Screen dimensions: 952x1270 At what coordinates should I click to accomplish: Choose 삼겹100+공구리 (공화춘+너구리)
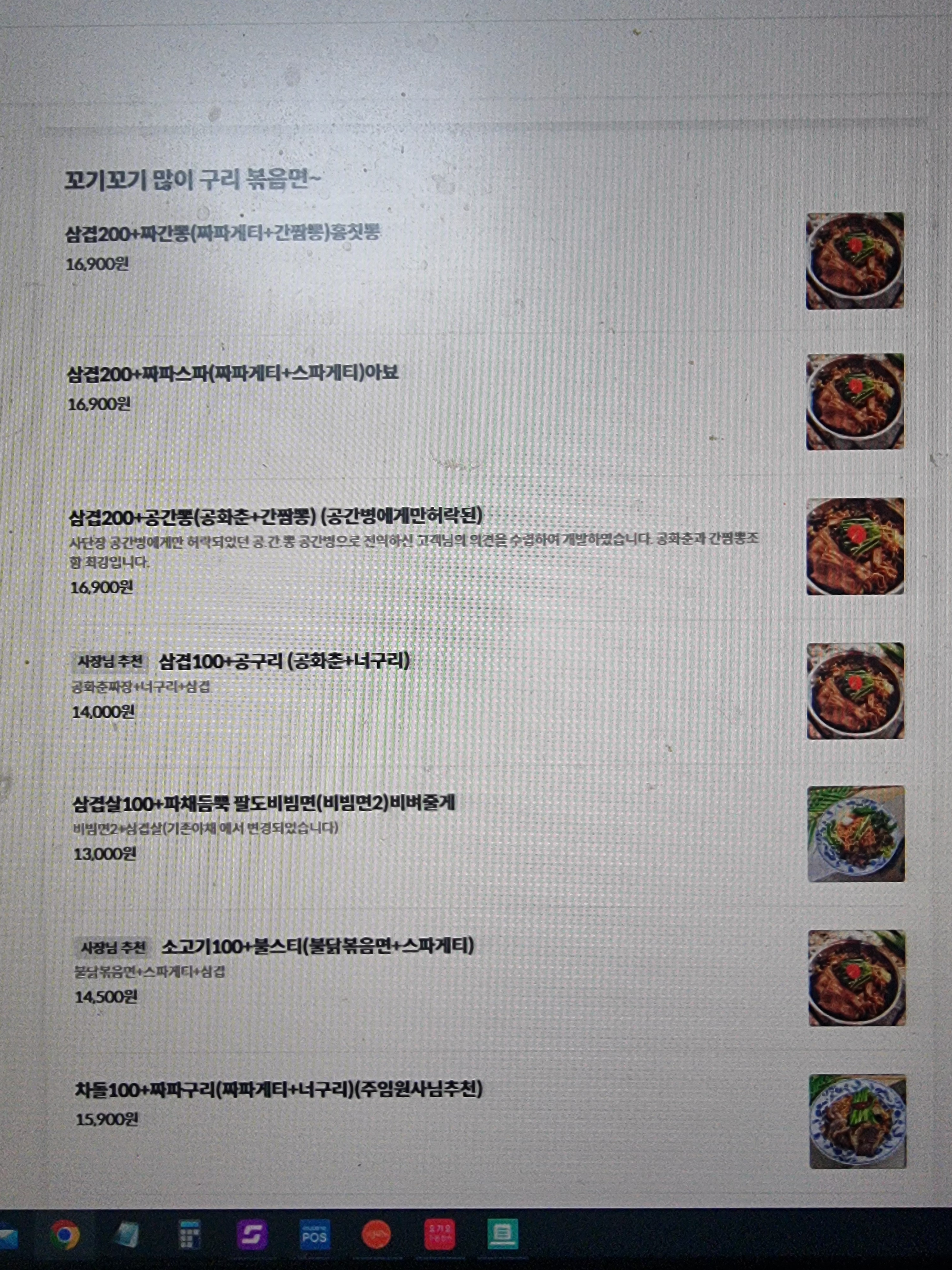coord(284,661)
